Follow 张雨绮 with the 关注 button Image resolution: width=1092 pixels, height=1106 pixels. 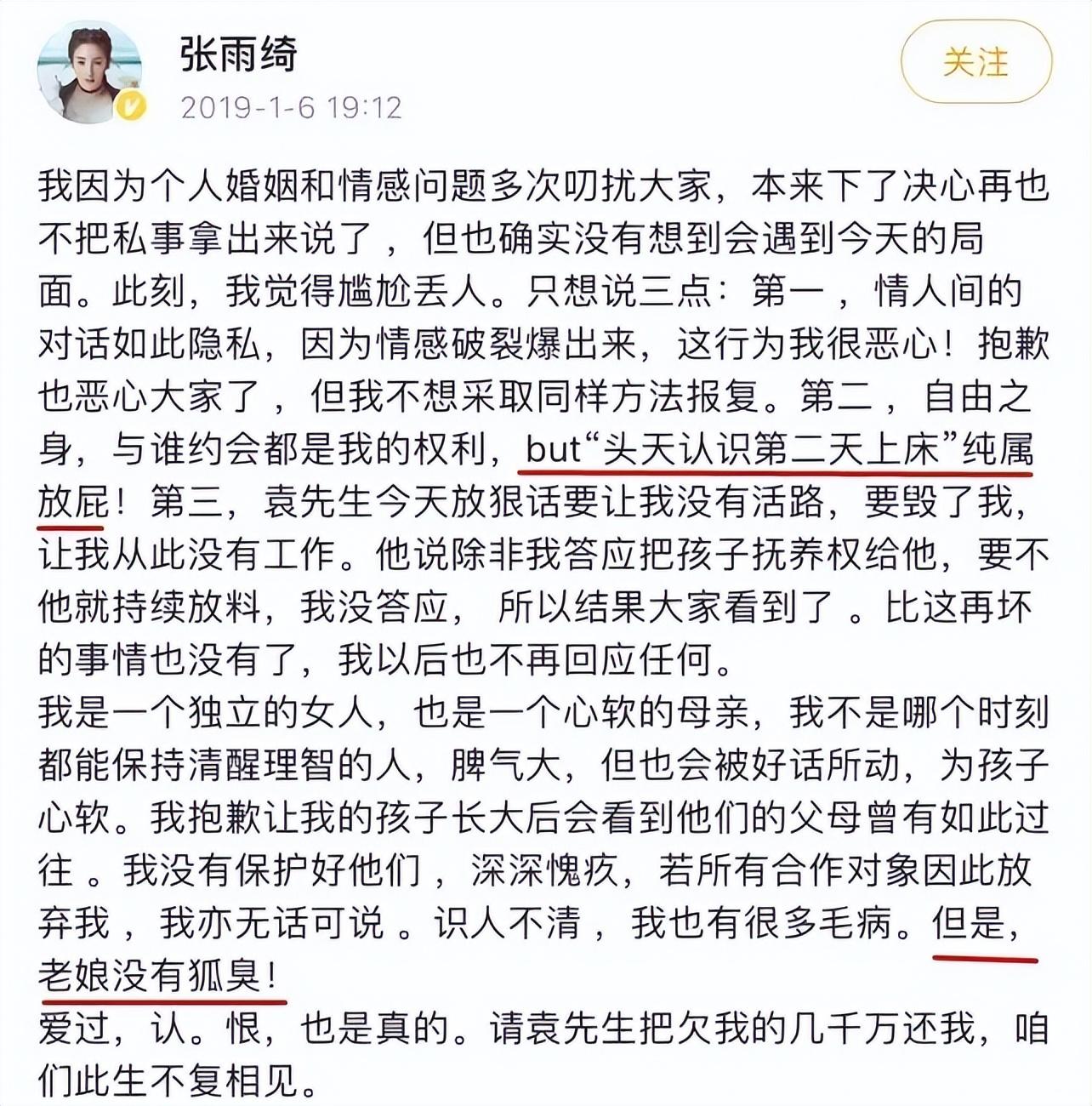tap(975, 63)
